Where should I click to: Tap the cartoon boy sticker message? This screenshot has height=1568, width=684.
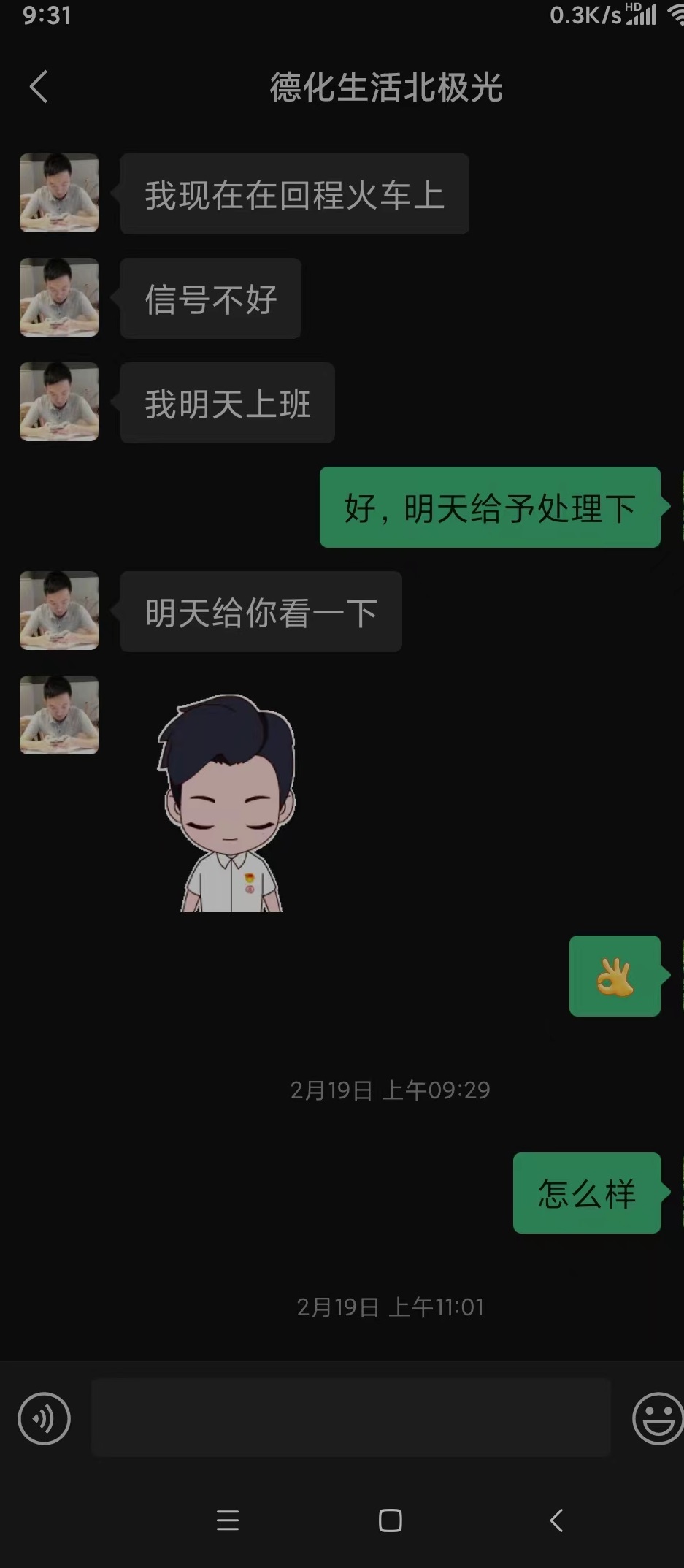[228, 803]
